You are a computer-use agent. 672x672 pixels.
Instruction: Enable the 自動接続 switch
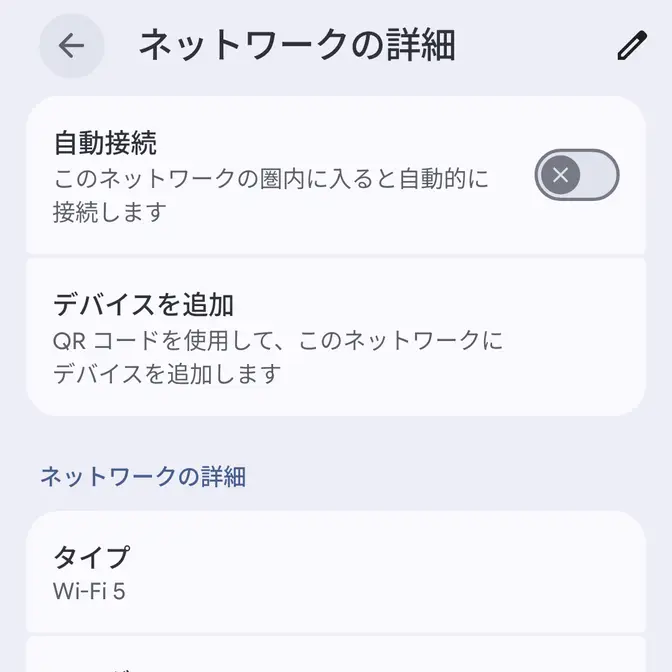point(576,175)
